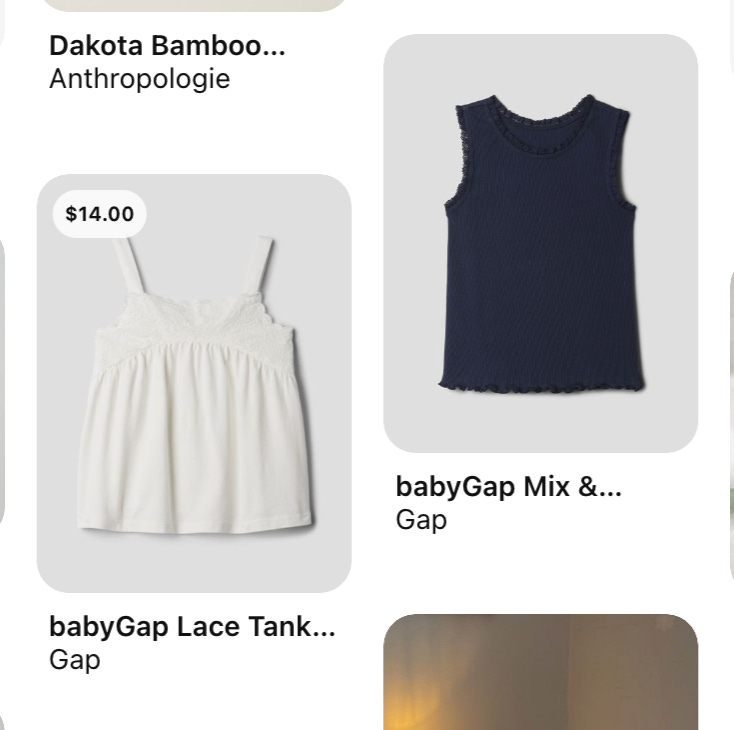This screenshot has width=734, height=730.
Task: View the pin below the babyGap Mix tile
Action: tap(540, 672)
